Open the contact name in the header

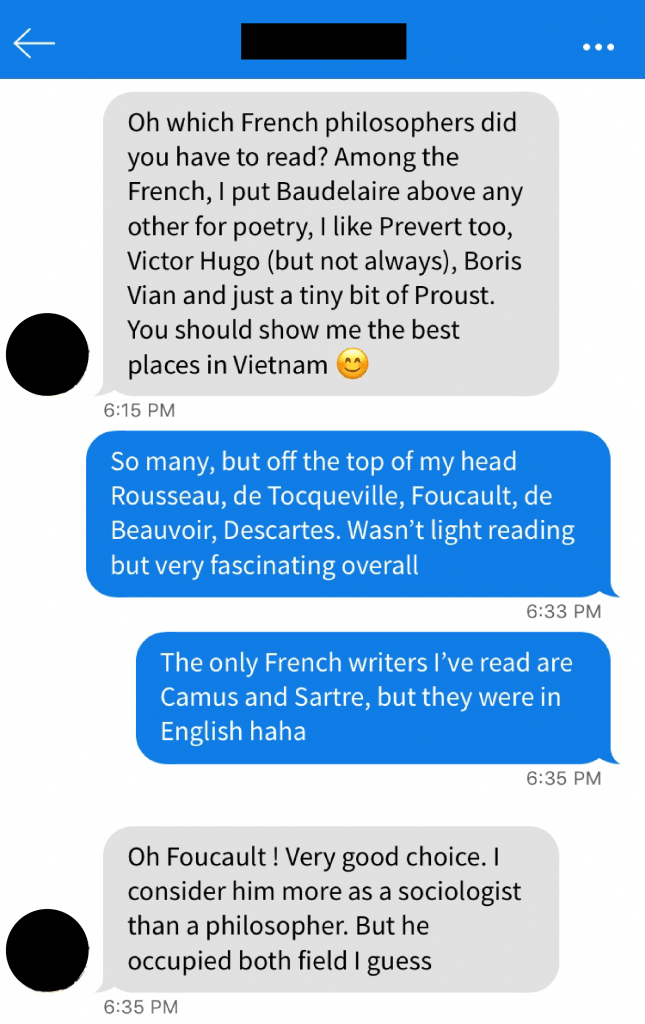(323, 41)
